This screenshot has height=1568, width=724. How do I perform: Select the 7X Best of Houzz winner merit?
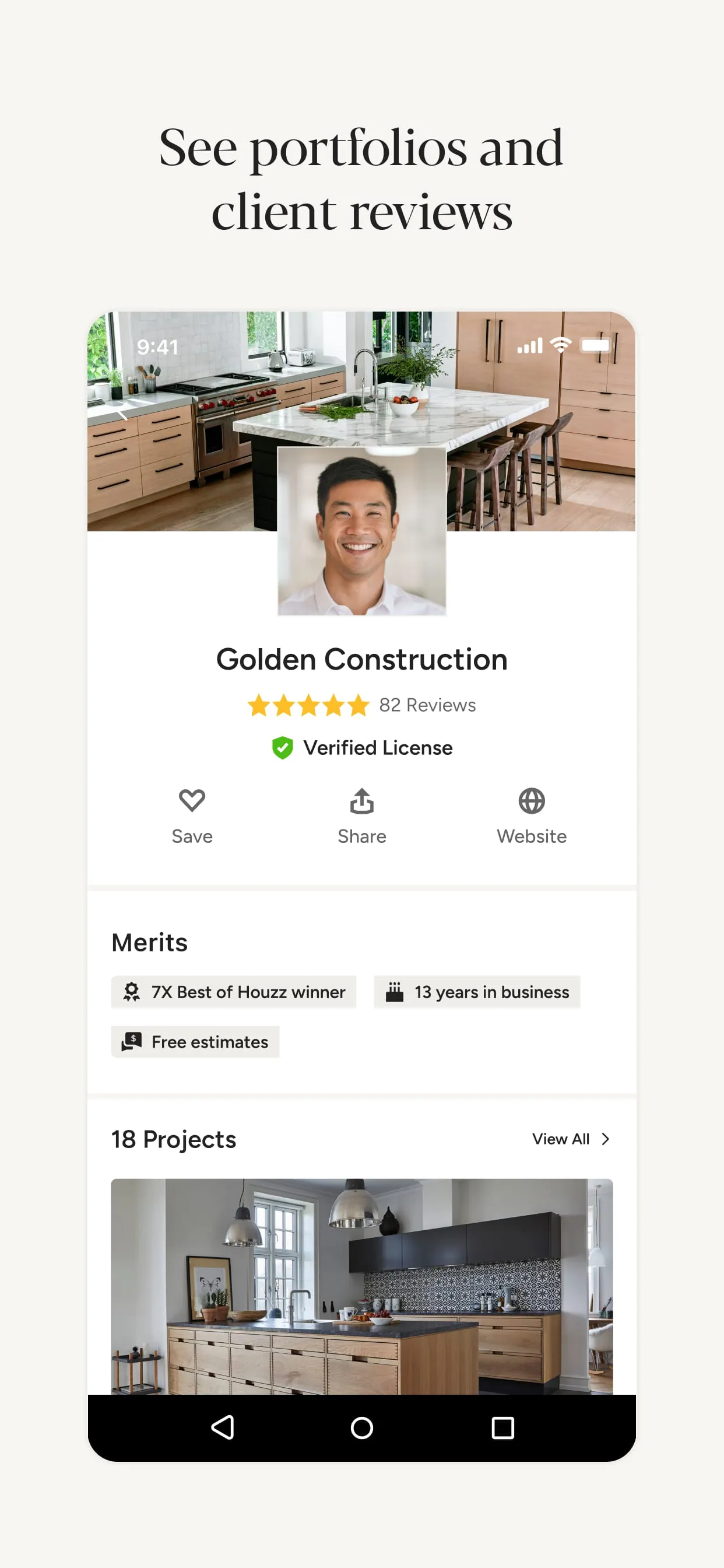[x=234, y=992]
